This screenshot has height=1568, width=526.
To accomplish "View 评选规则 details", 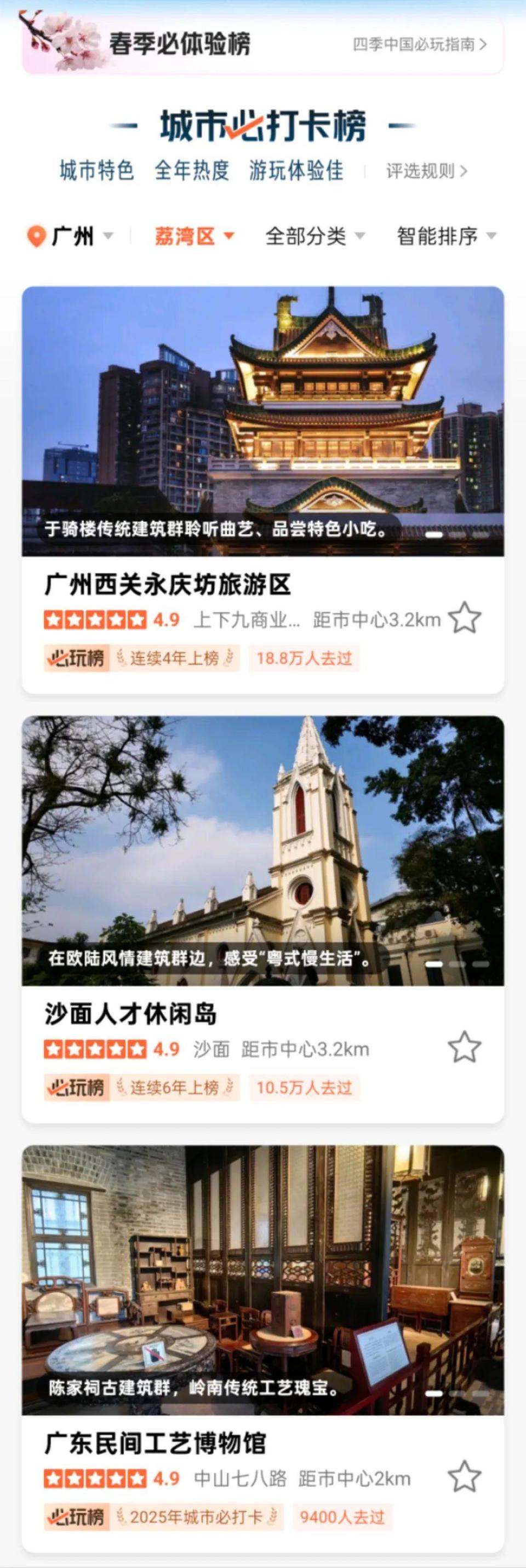I will (427, 171).
